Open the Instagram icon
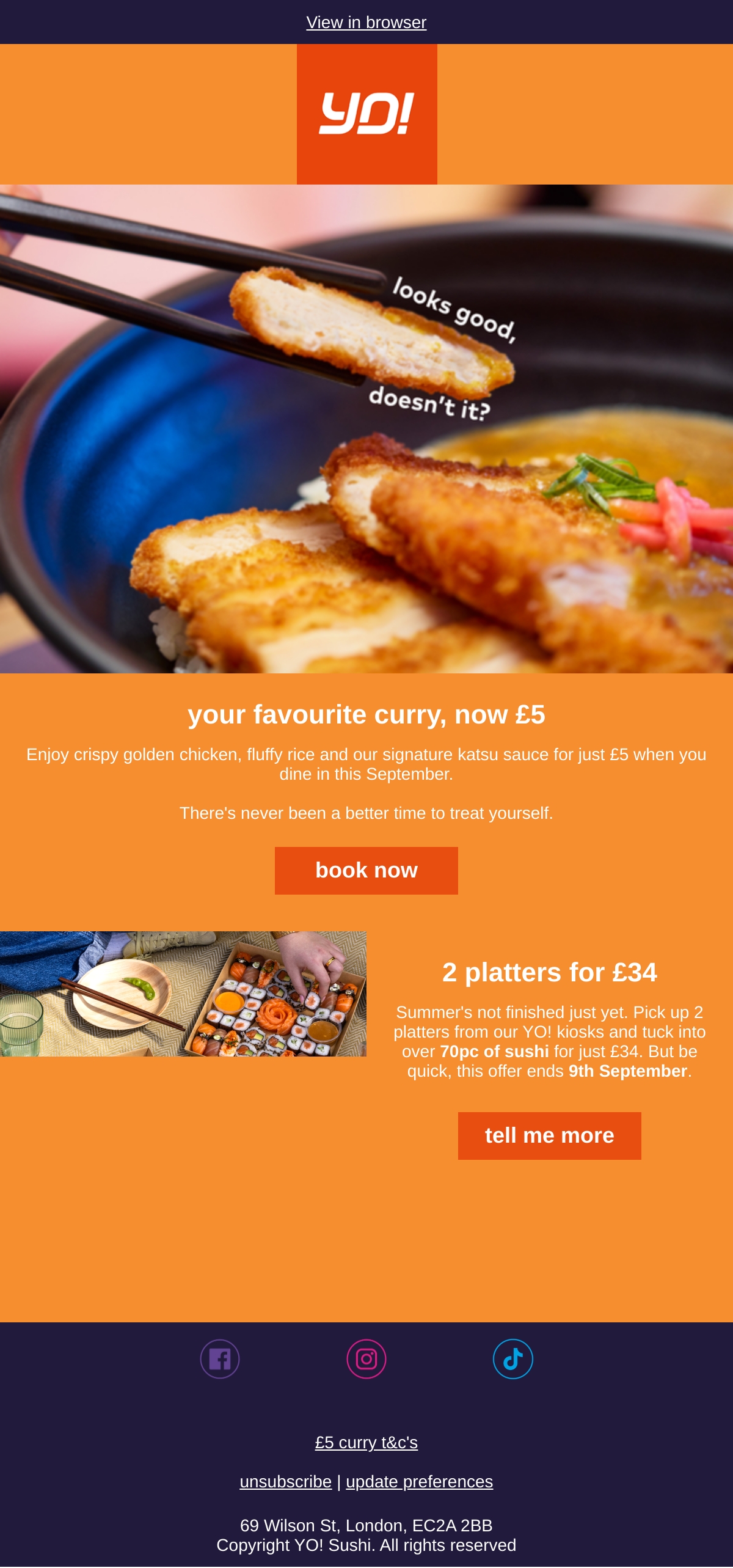The image size is (733, 1568). [x=366, y=1359]
